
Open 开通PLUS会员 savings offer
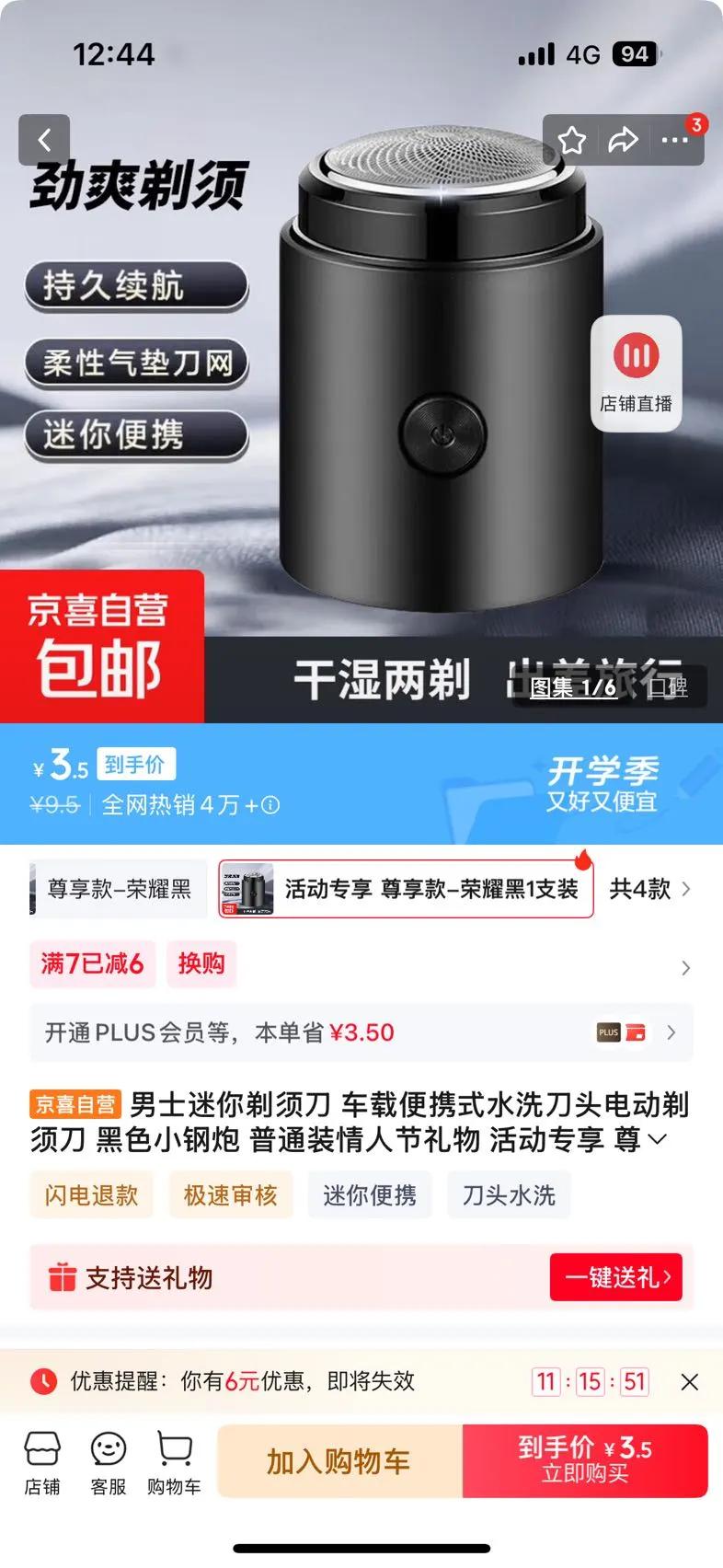click(361, 1032)
